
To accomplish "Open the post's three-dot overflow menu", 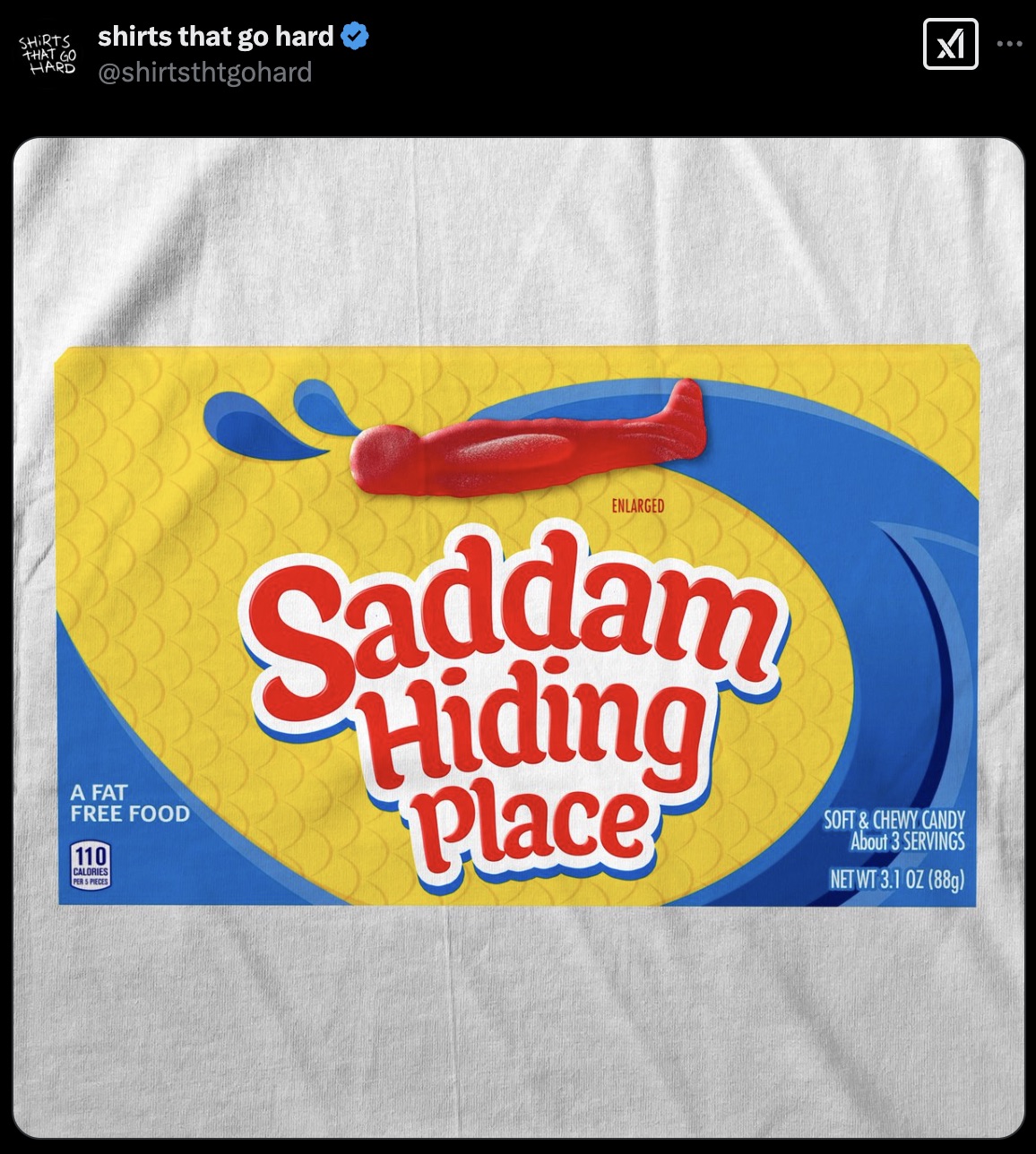I will pyautogui.click(x=1009, y=44).
